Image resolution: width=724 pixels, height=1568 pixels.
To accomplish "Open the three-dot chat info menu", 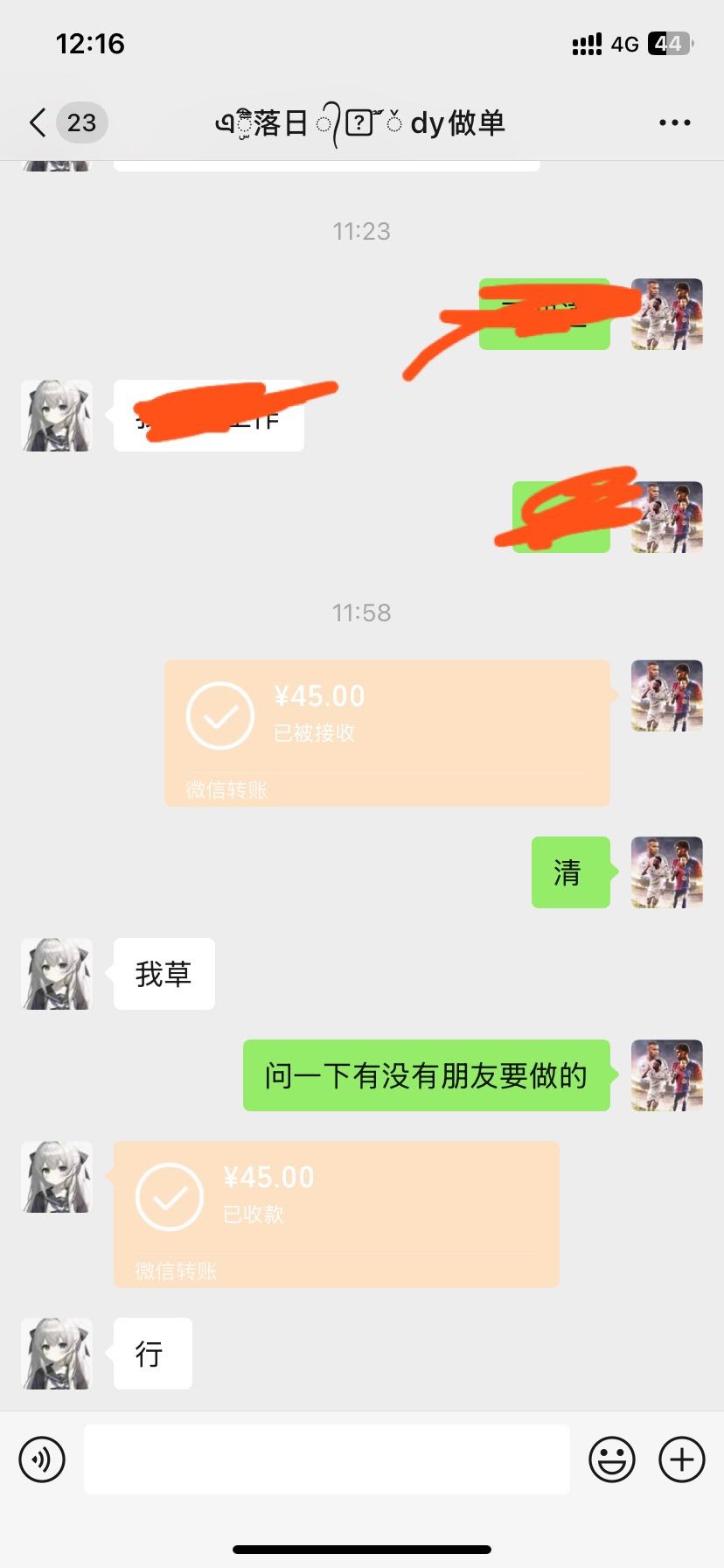I will click(x=674, y=123).
